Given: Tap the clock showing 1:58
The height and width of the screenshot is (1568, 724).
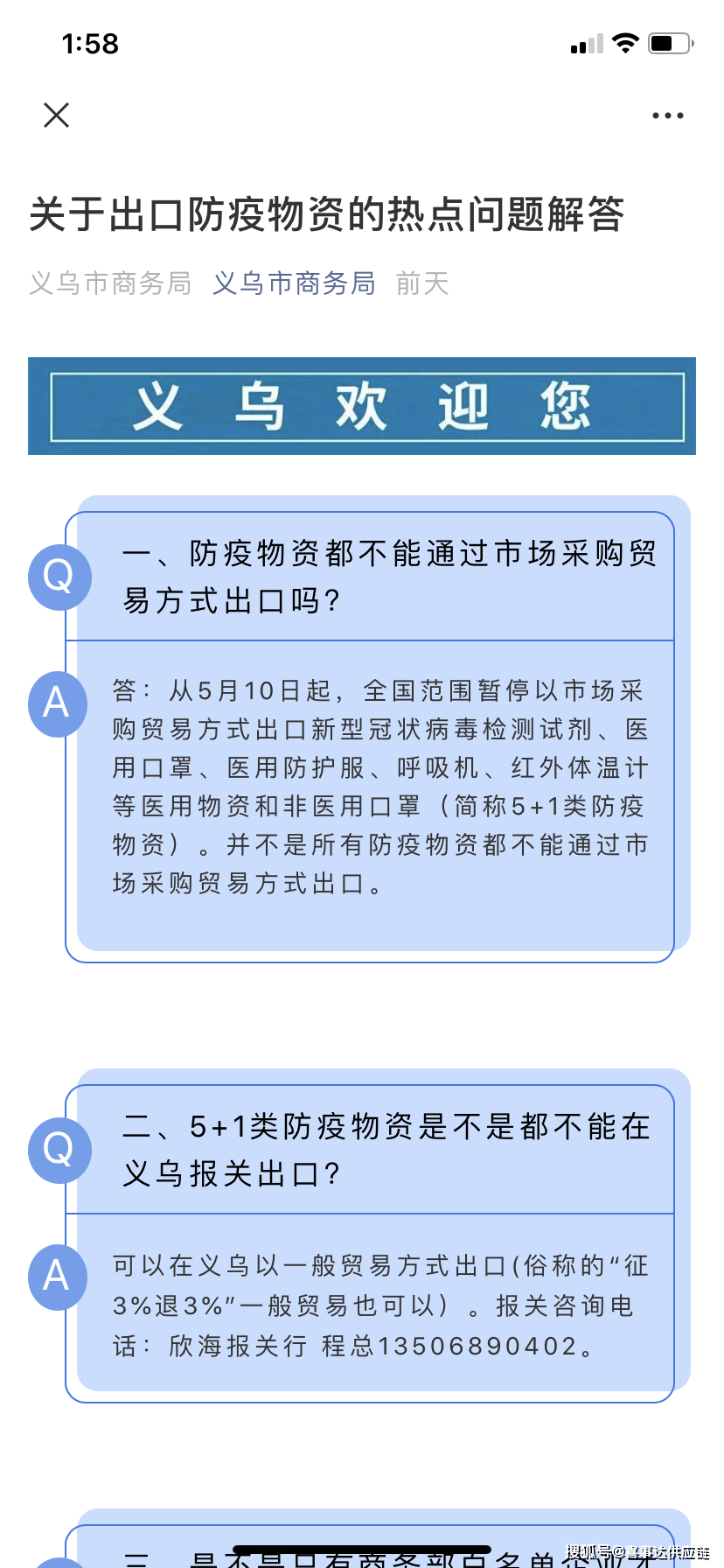Looking at the screenshot, I should pos(91,43).
